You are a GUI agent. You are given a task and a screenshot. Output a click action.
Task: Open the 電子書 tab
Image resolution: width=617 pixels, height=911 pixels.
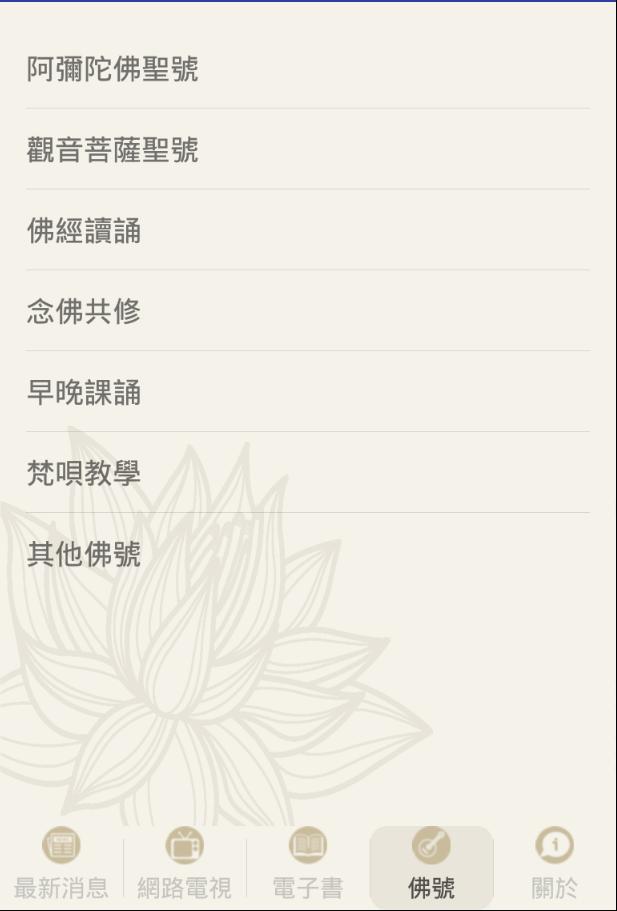pos(308,866)
